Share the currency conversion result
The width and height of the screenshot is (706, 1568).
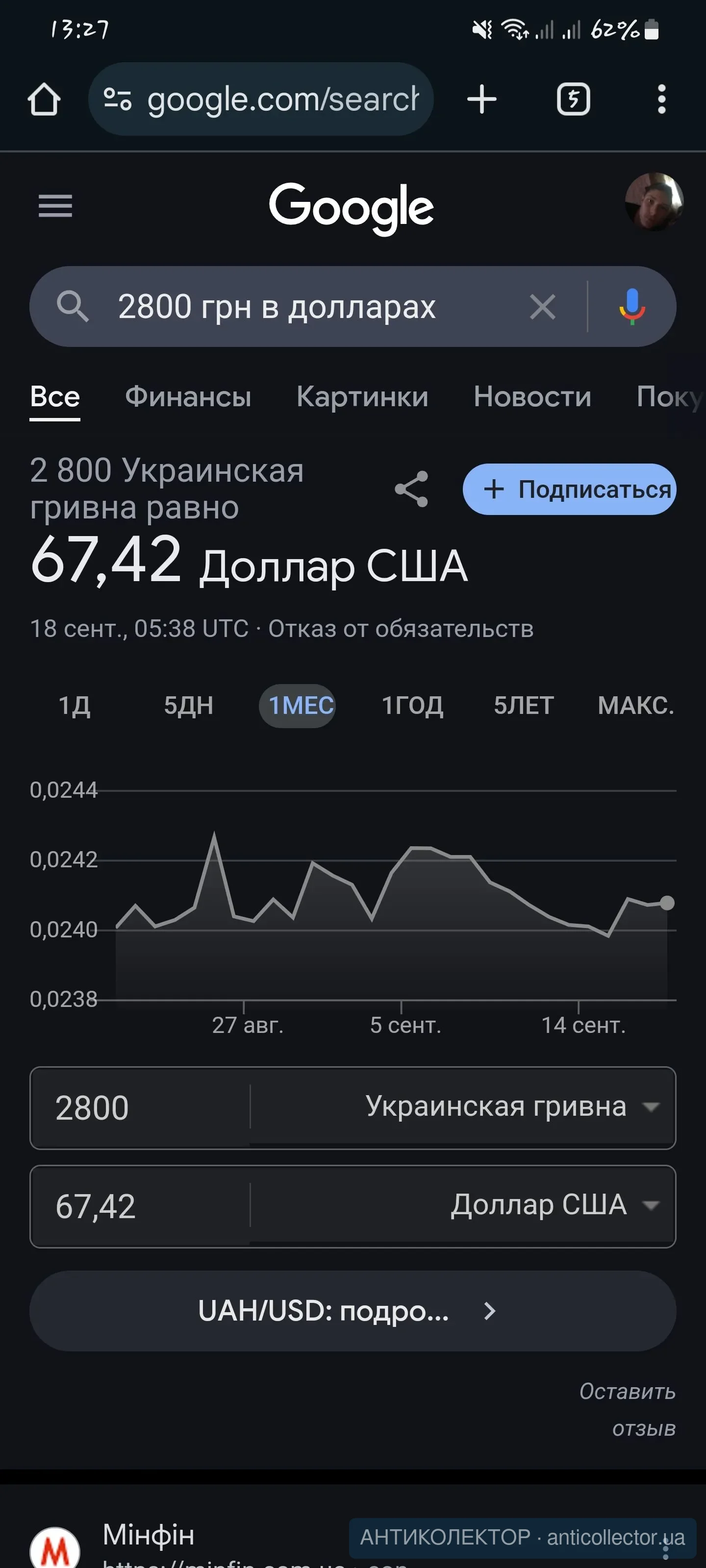pos(412,489)
